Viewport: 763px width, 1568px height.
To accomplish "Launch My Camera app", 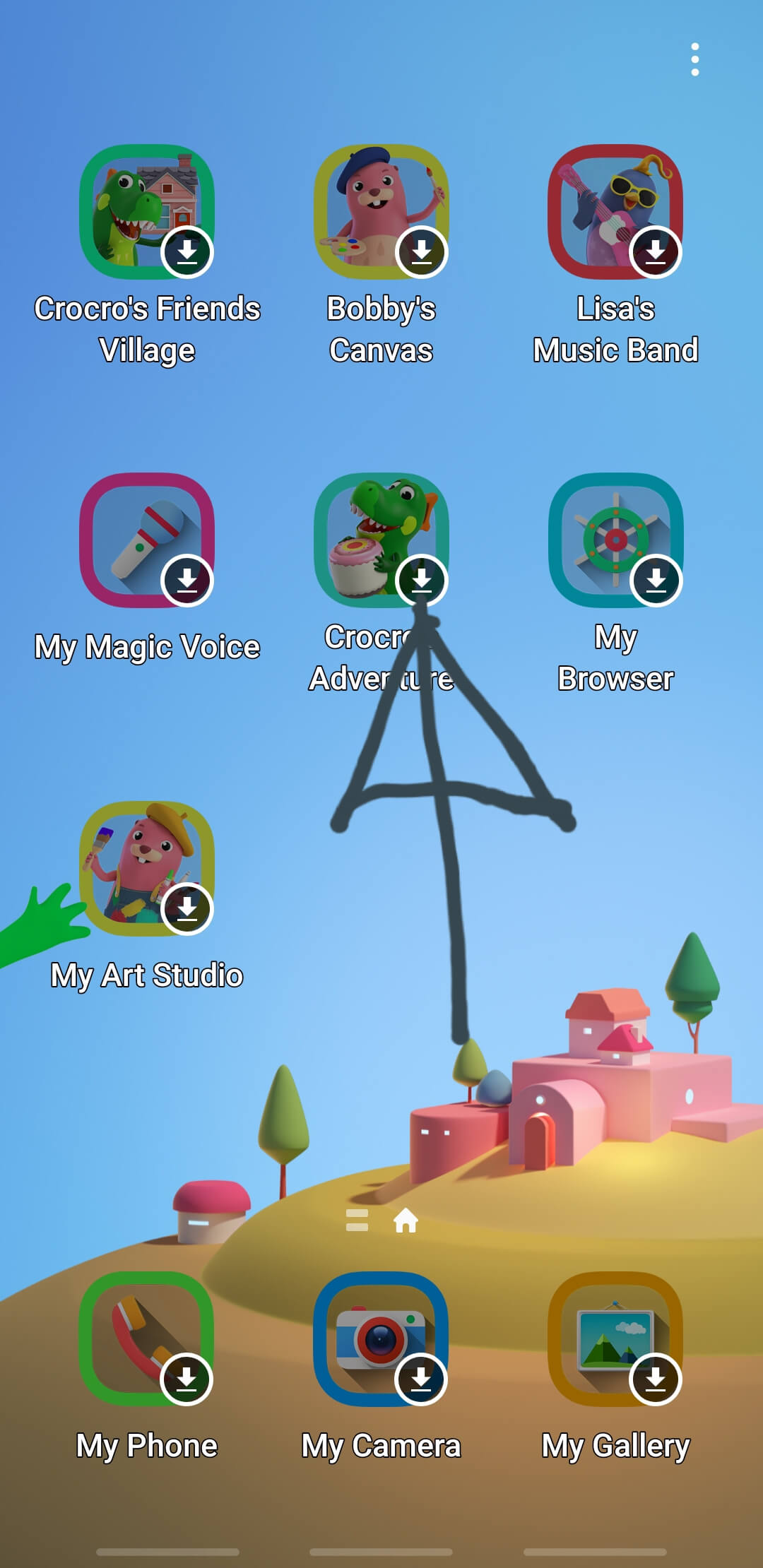I will (381, 1339).
